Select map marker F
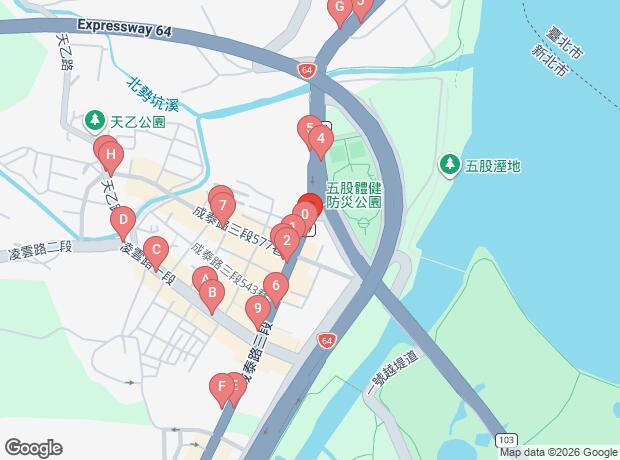This screenshot has width=620, height=460. (x=220, y=387)
